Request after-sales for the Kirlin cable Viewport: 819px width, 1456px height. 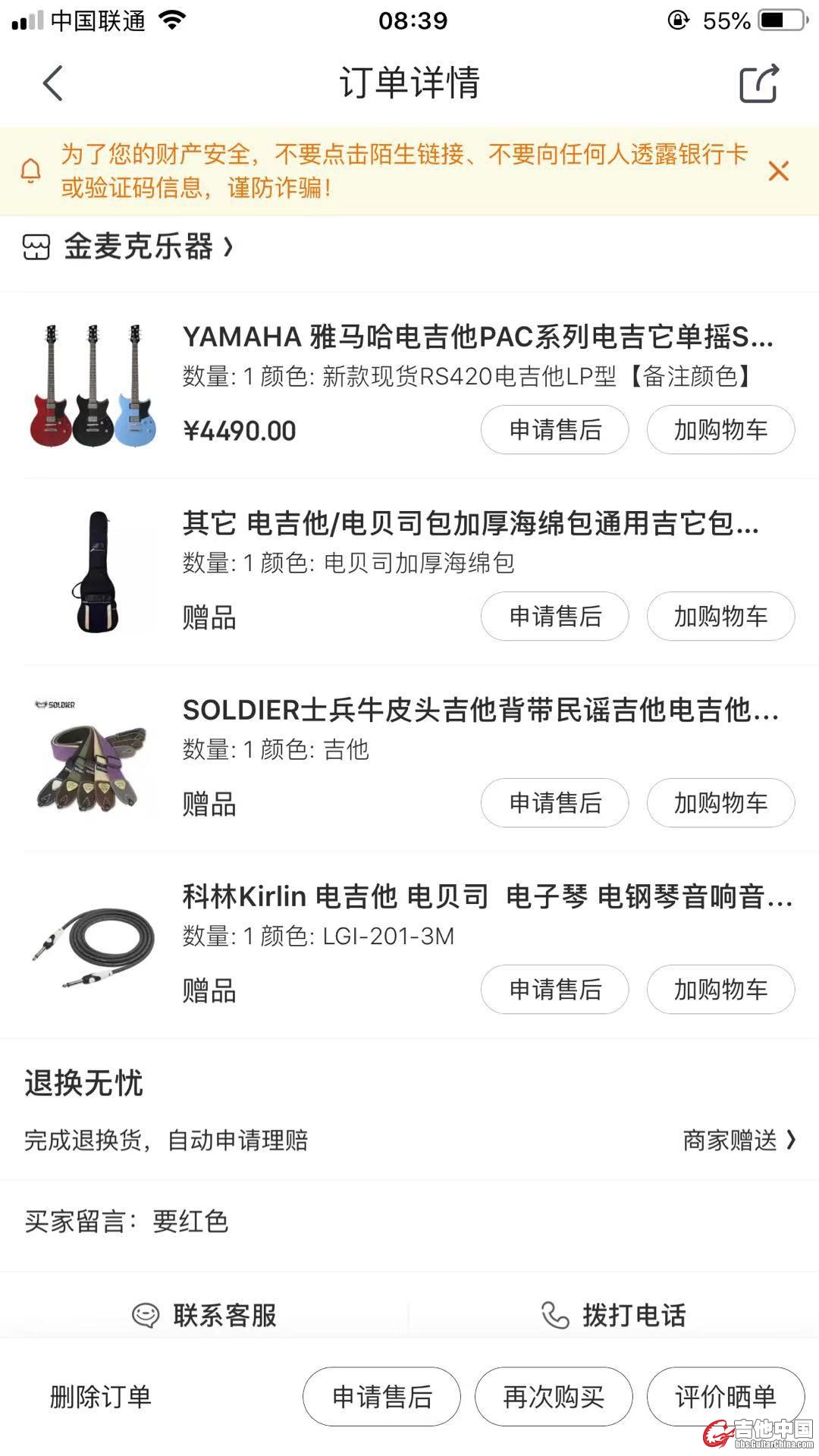click(x=554, y=990)
